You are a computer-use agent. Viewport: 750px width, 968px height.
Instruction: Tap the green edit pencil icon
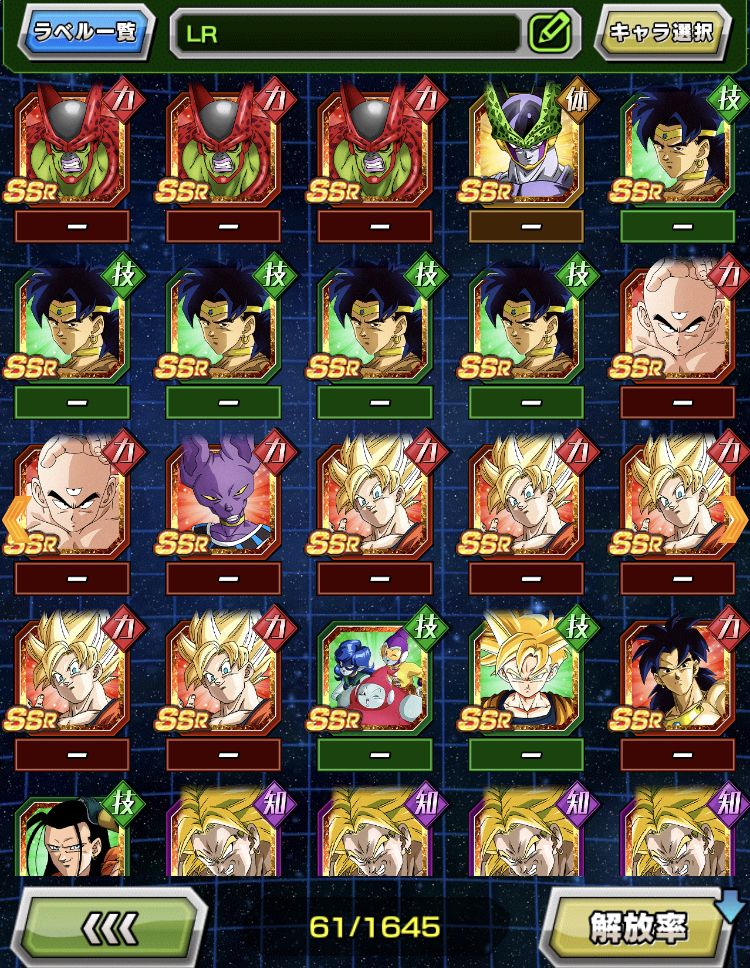(551, 33)
